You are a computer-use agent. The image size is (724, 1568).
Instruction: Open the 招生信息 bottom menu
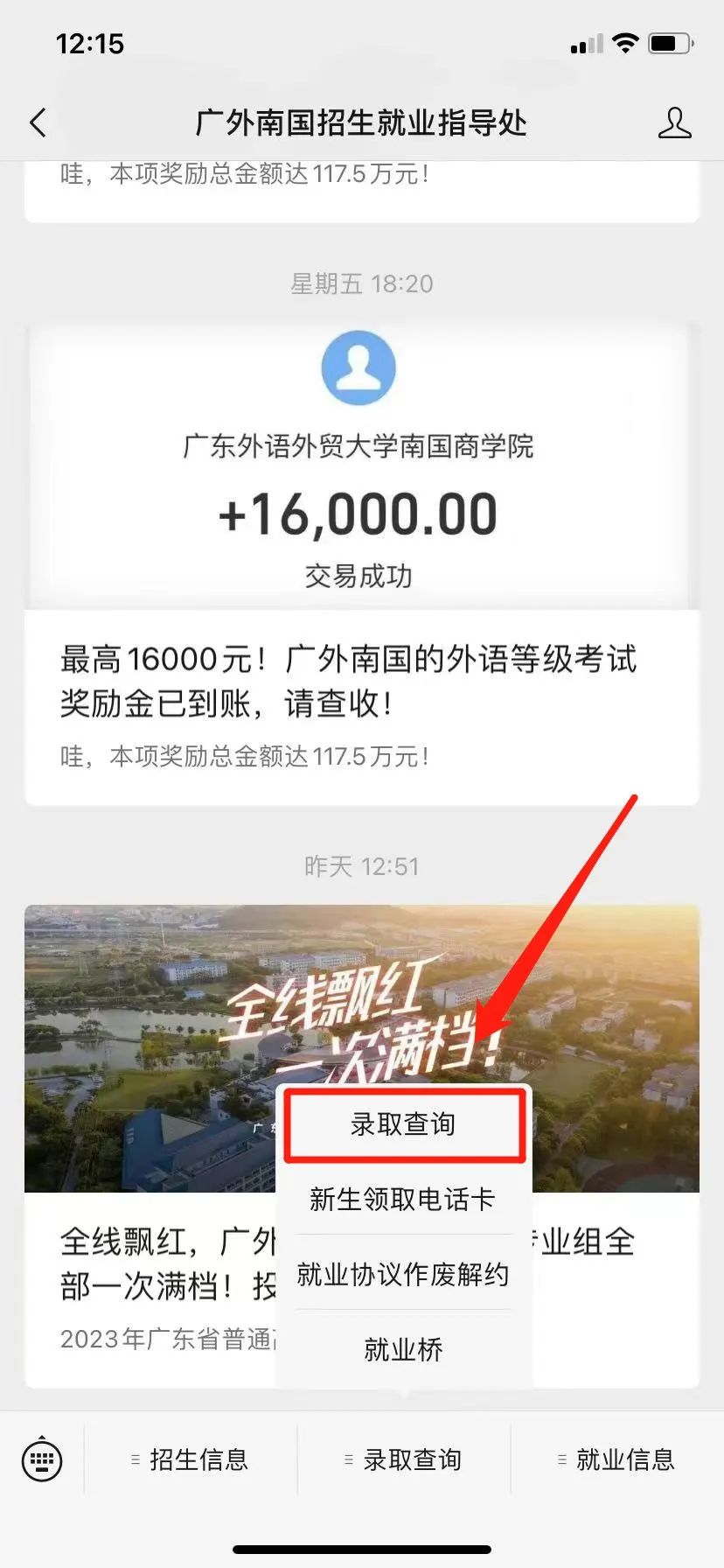pos(191,1459)
